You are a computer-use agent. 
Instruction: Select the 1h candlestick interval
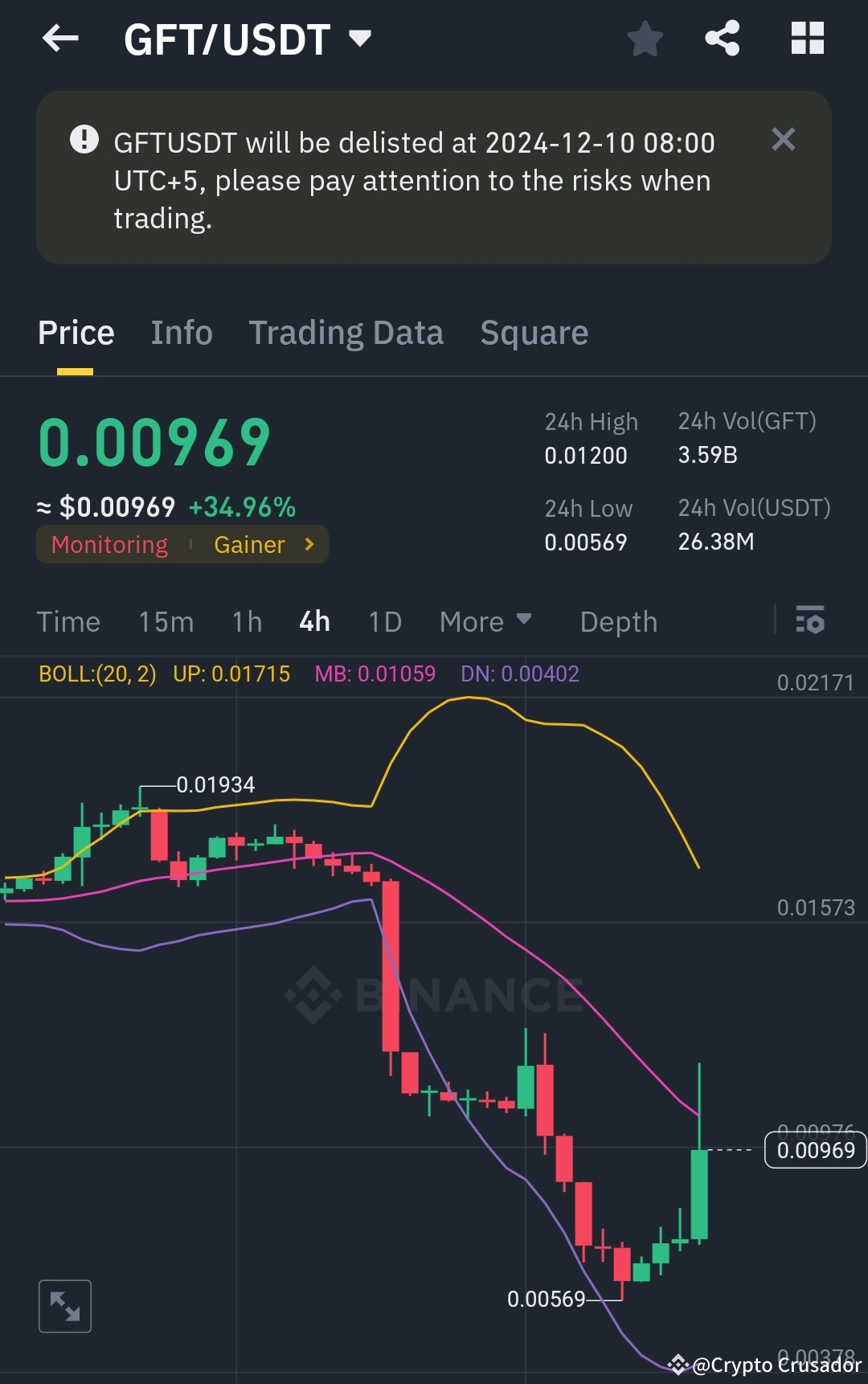[246, 621]
